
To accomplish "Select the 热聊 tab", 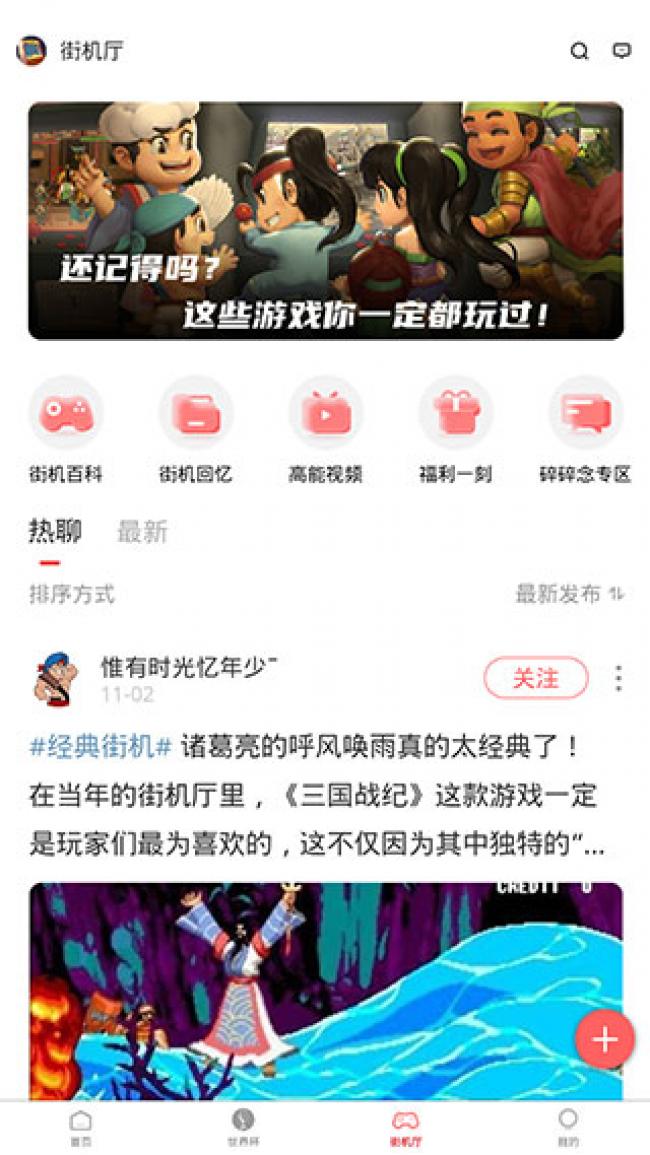I will pos(54,532).
